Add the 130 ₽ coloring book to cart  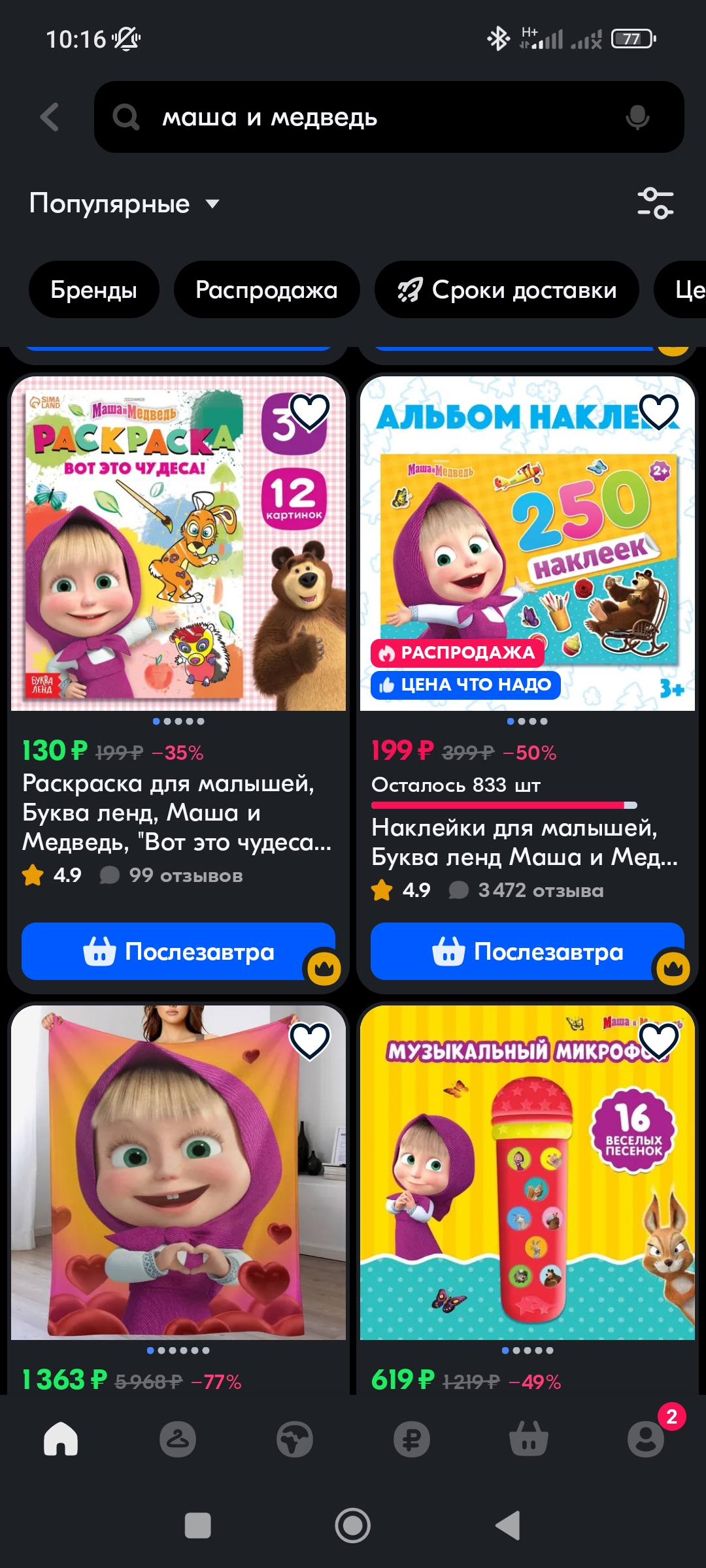(178, 951)
